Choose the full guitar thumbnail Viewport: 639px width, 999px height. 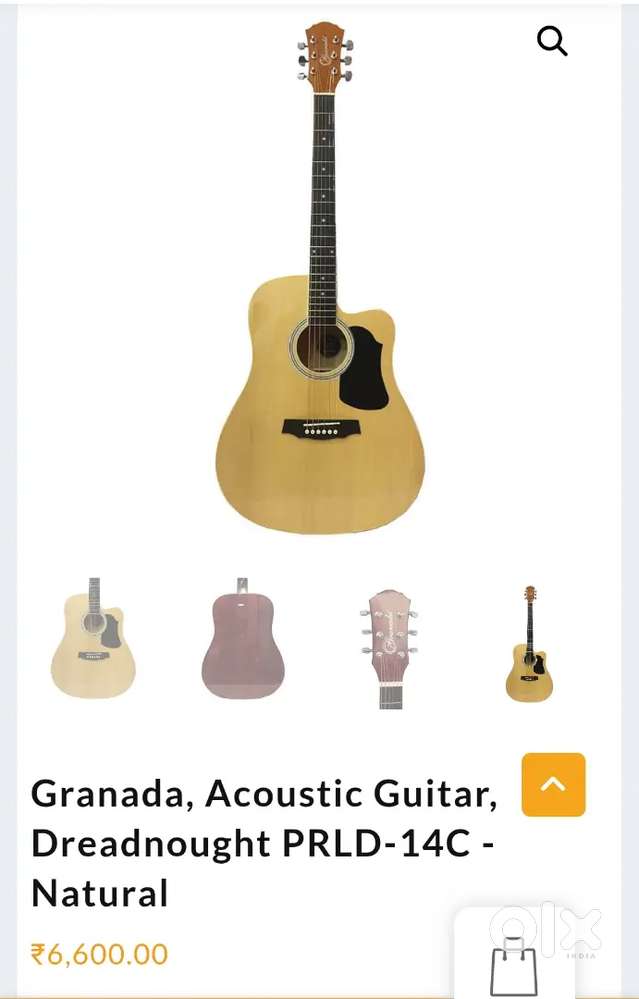529,644
